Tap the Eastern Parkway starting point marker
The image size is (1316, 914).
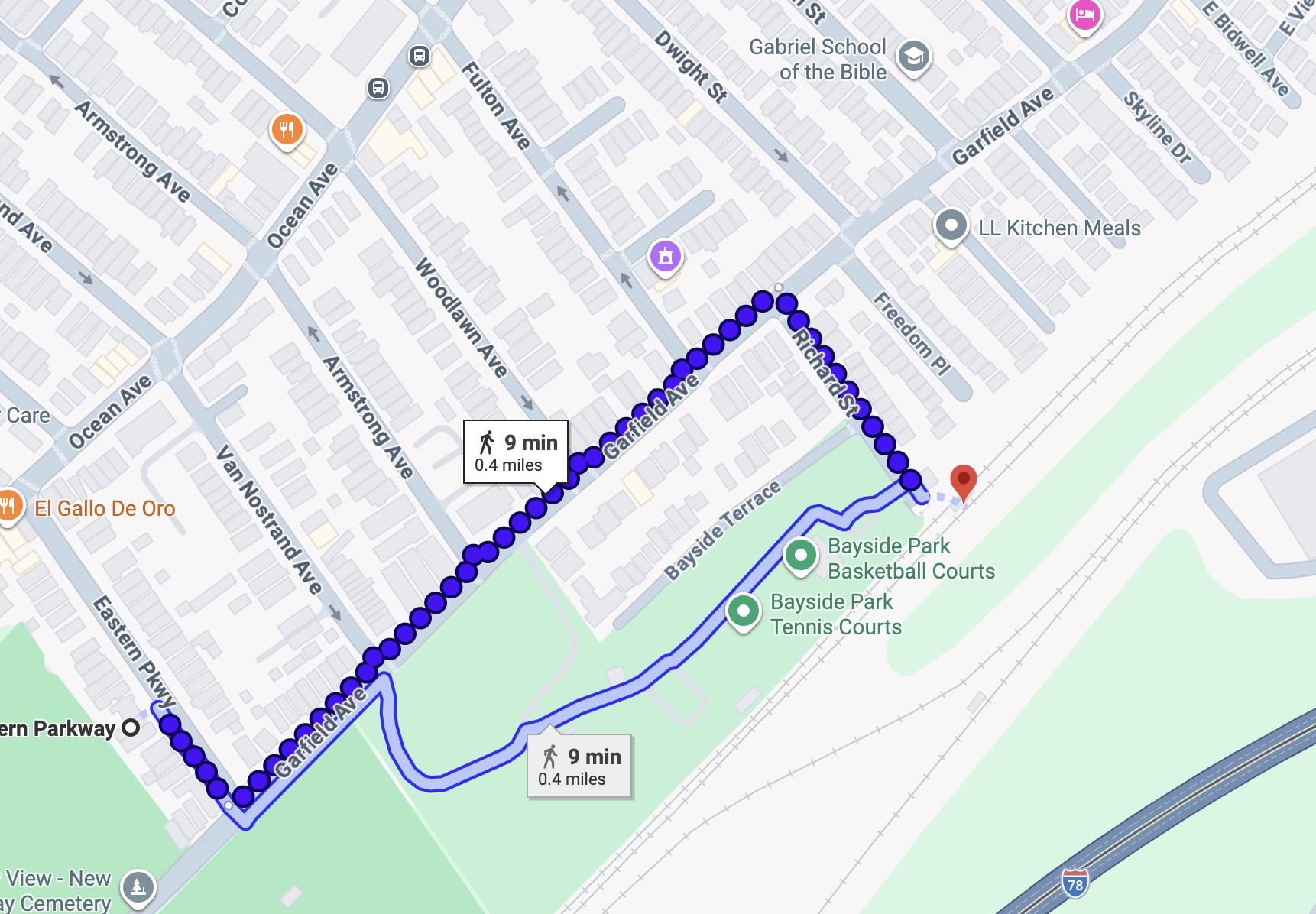(x=131, y=728)
